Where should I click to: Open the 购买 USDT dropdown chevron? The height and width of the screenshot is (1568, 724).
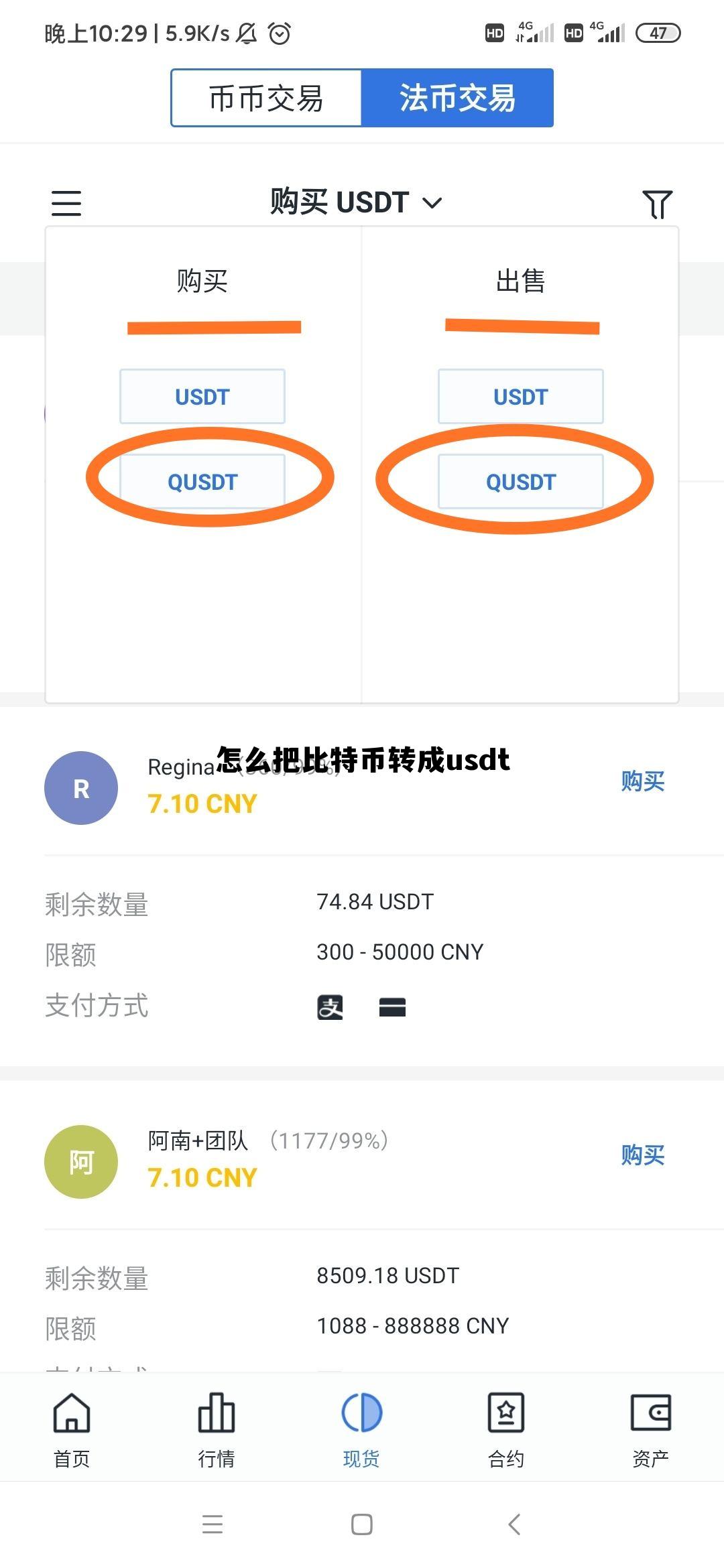[x=432, y=202]
